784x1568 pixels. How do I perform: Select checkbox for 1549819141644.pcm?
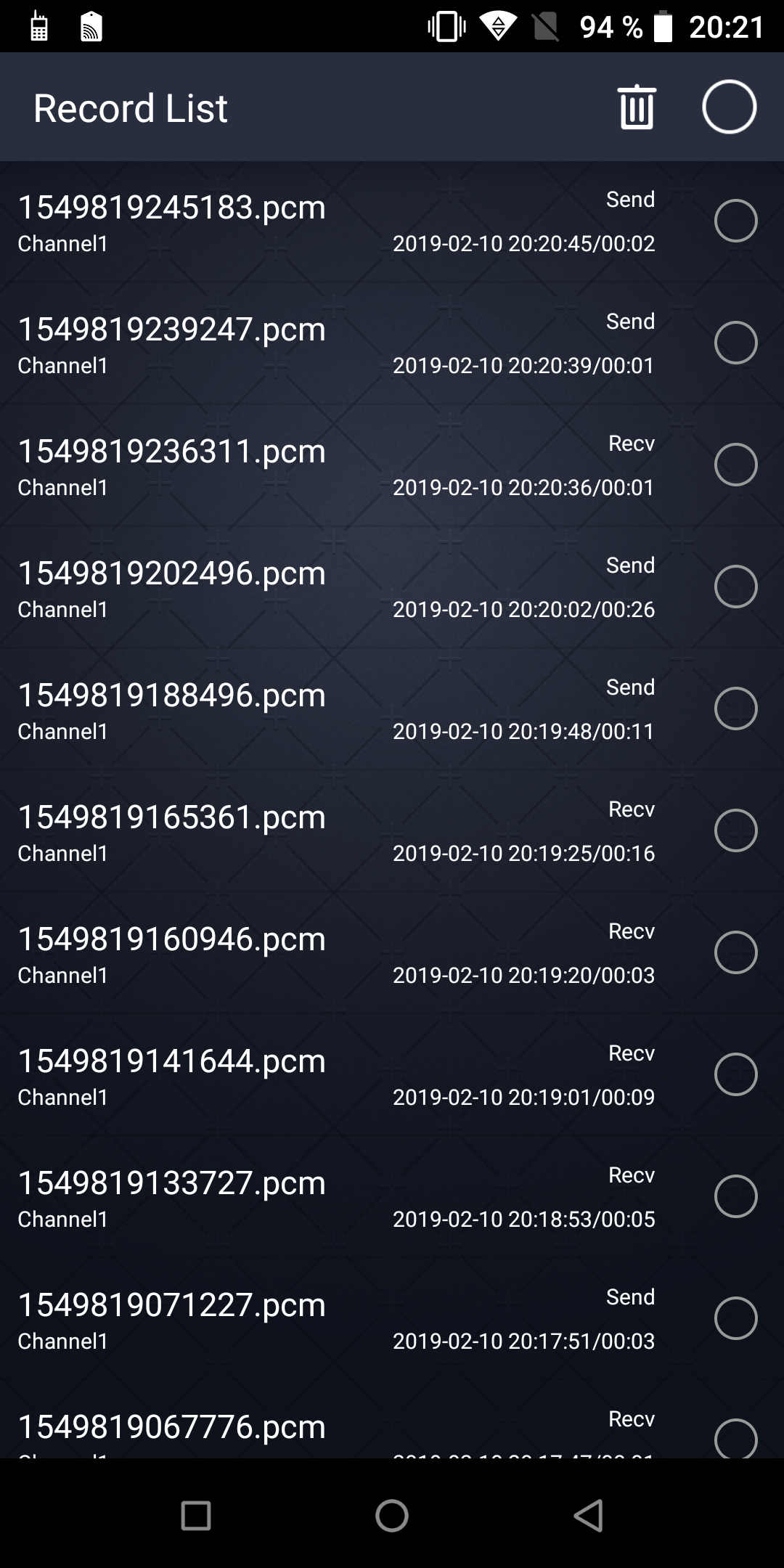tap(735, 1074)
